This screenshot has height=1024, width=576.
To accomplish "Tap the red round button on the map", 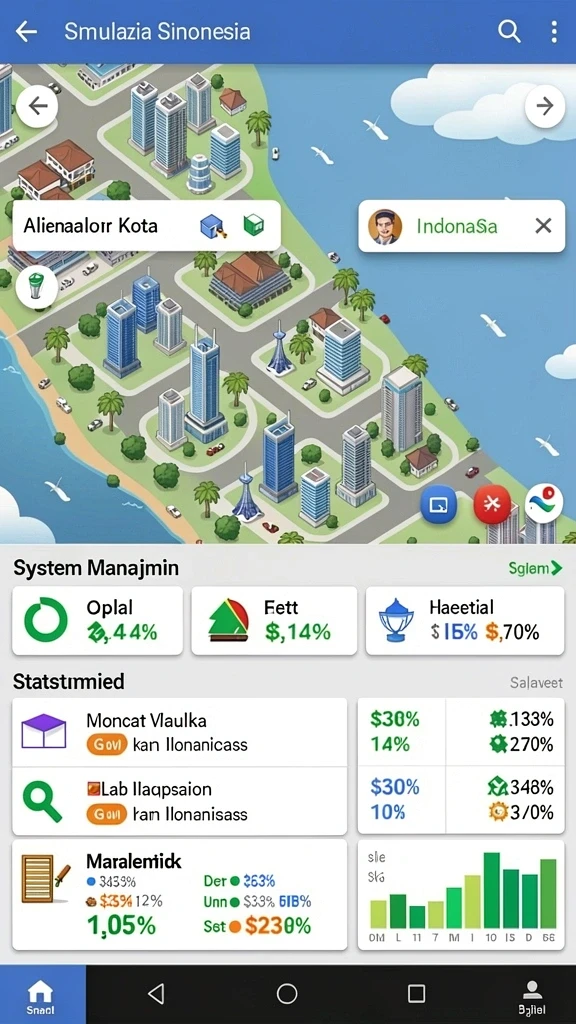I will coord(492,505).
